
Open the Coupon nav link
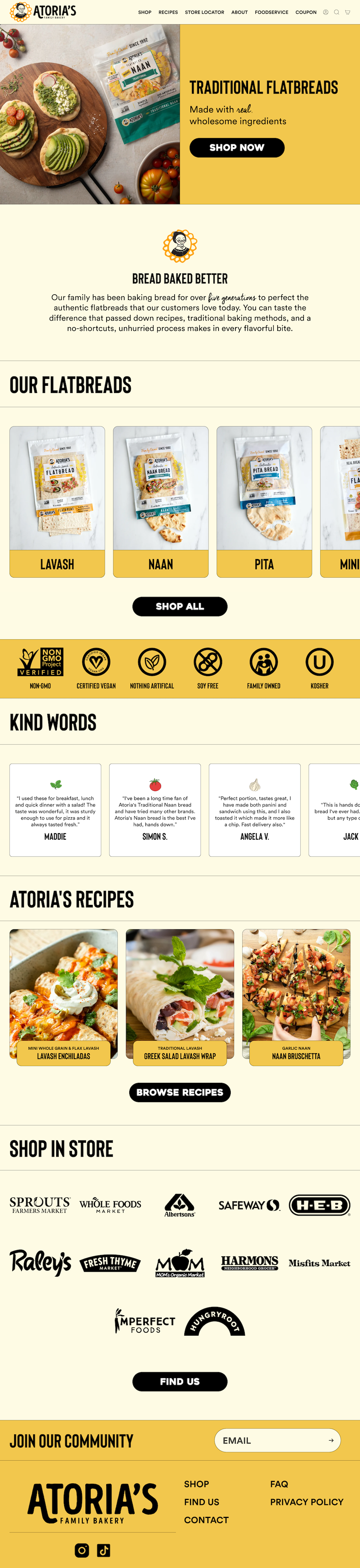click(306, 12)
